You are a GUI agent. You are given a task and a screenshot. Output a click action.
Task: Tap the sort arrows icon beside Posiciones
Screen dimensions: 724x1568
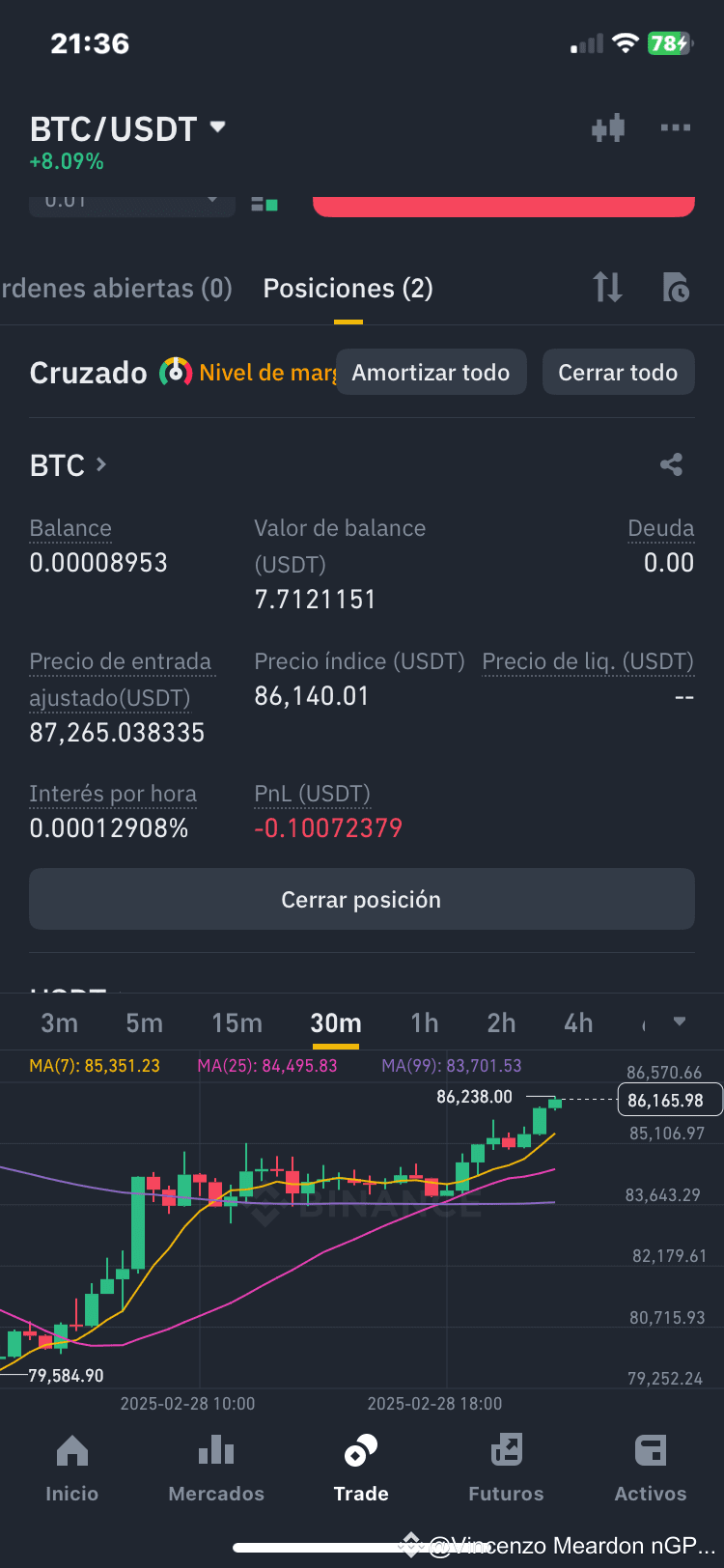click(607, 288)
